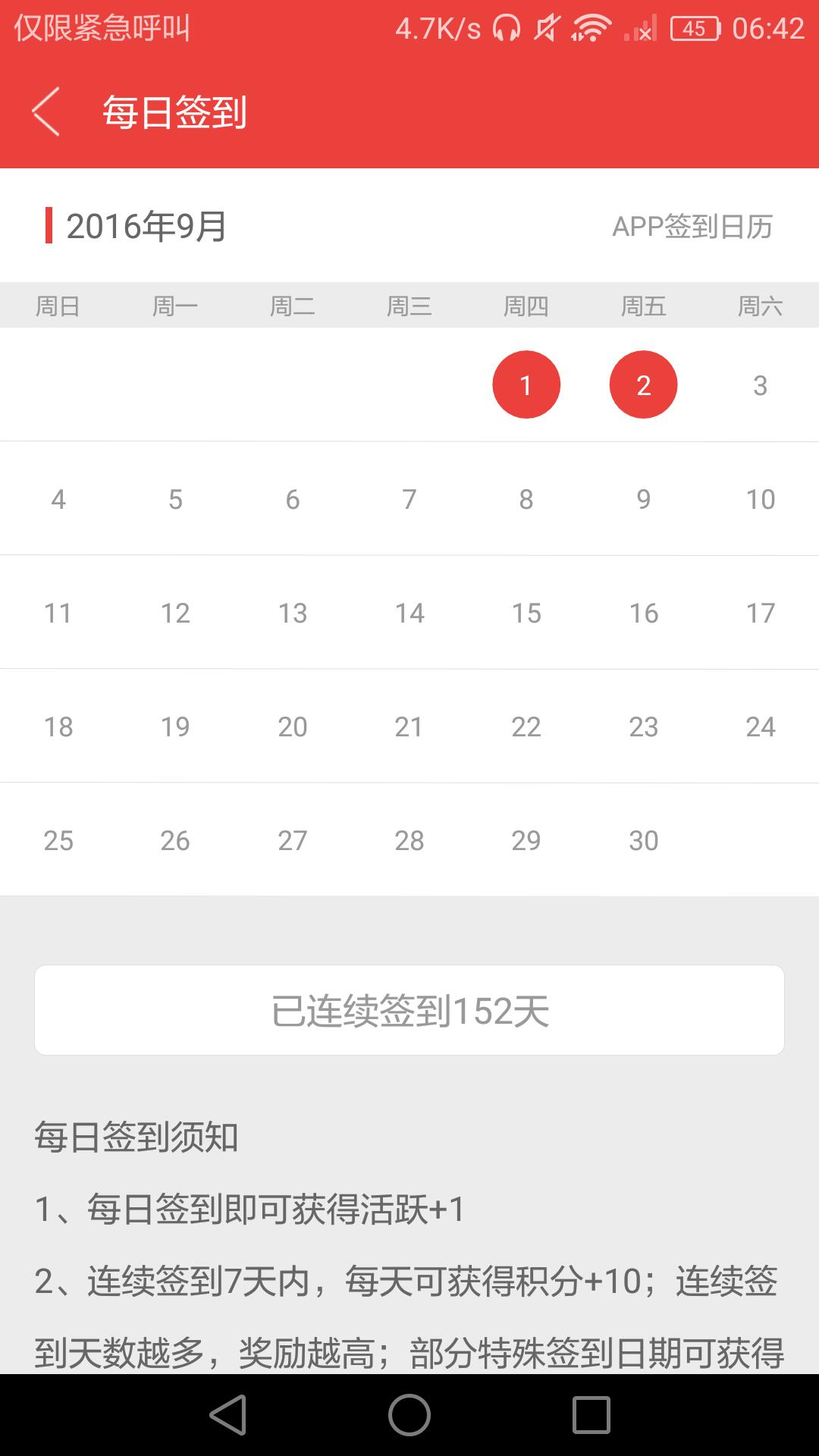Viewport: 819px width, 1456px height.
Task: Go back from the 每日签到 page
Action: pos(47,112)
